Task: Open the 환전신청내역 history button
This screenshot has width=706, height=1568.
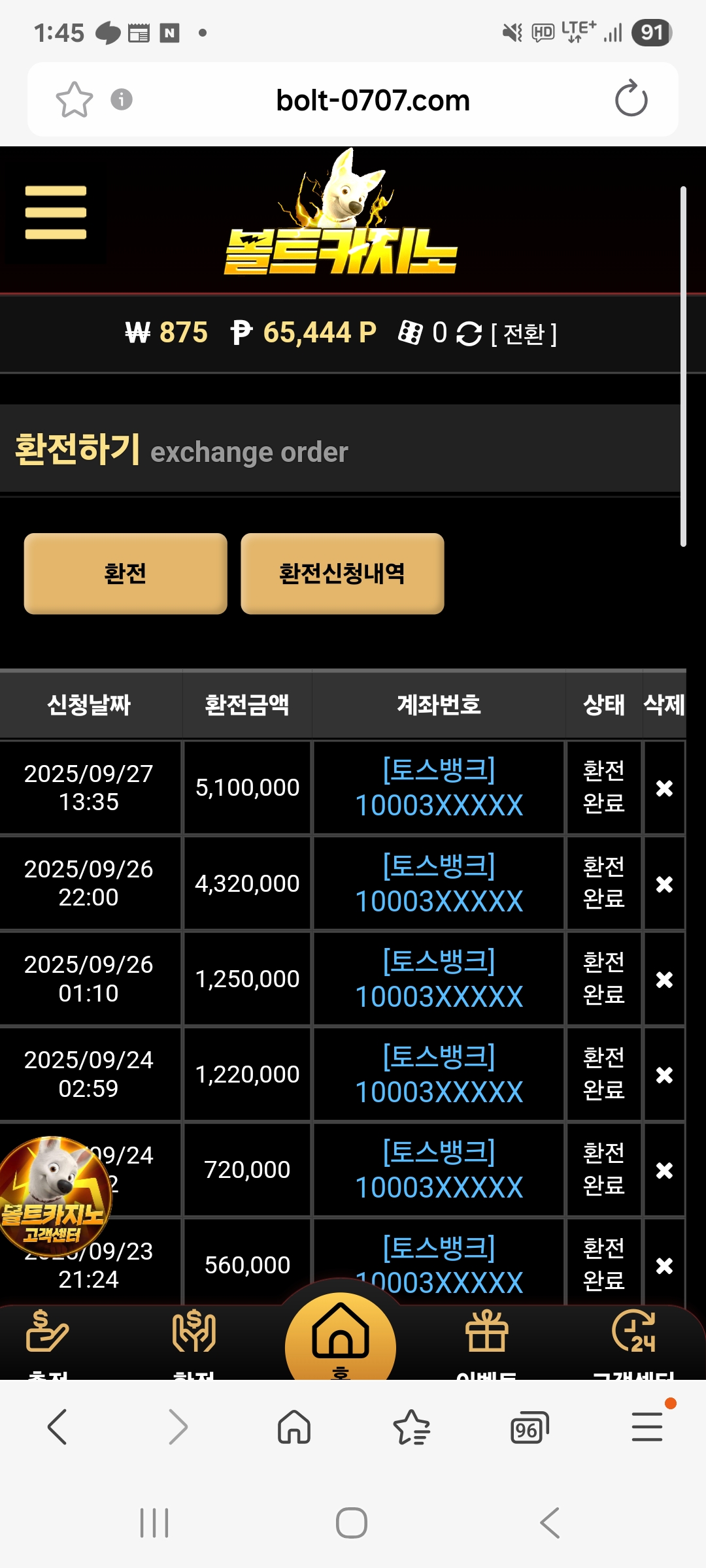Action: point(343,574)
